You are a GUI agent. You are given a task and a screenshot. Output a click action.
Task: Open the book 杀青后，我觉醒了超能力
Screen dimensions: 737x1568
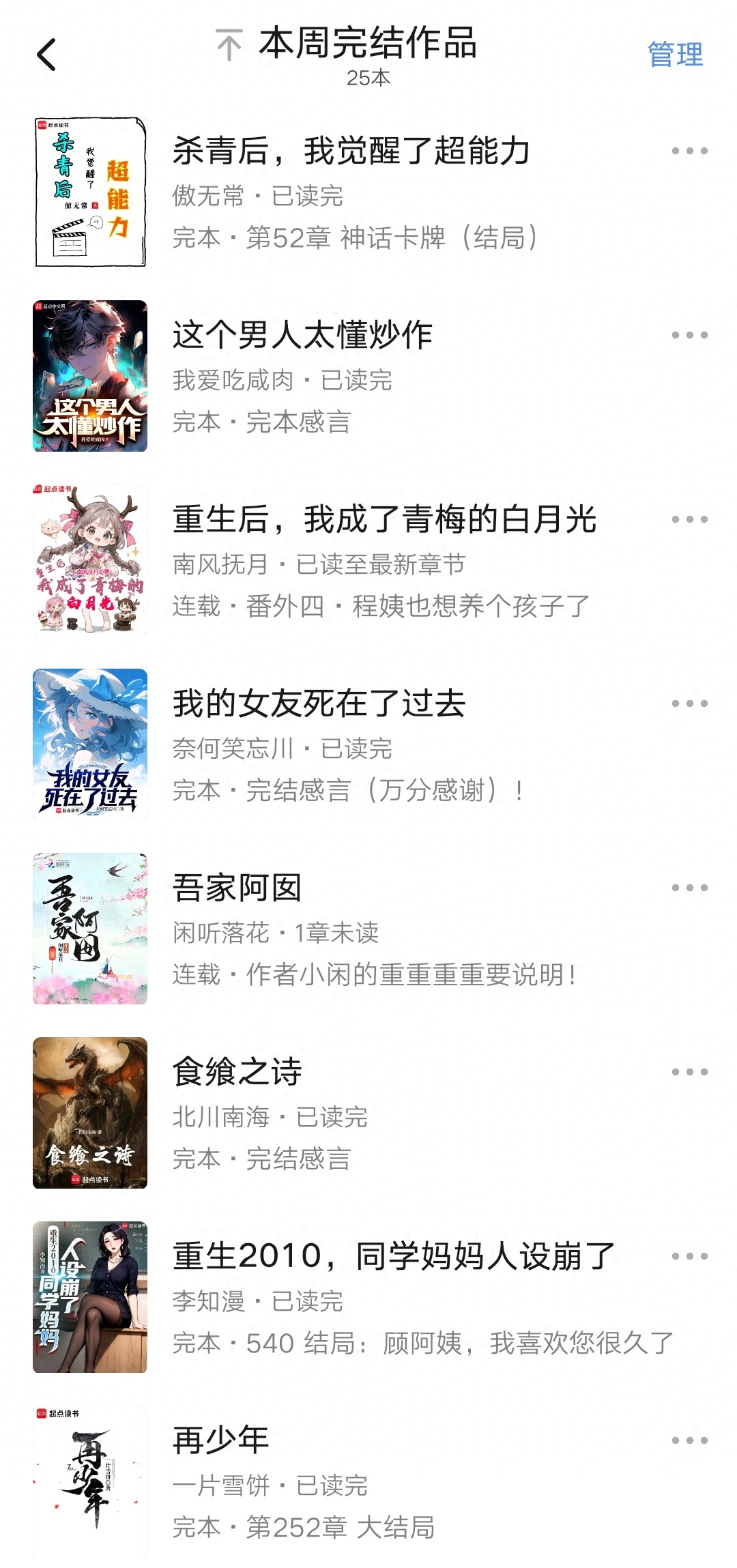351,154
